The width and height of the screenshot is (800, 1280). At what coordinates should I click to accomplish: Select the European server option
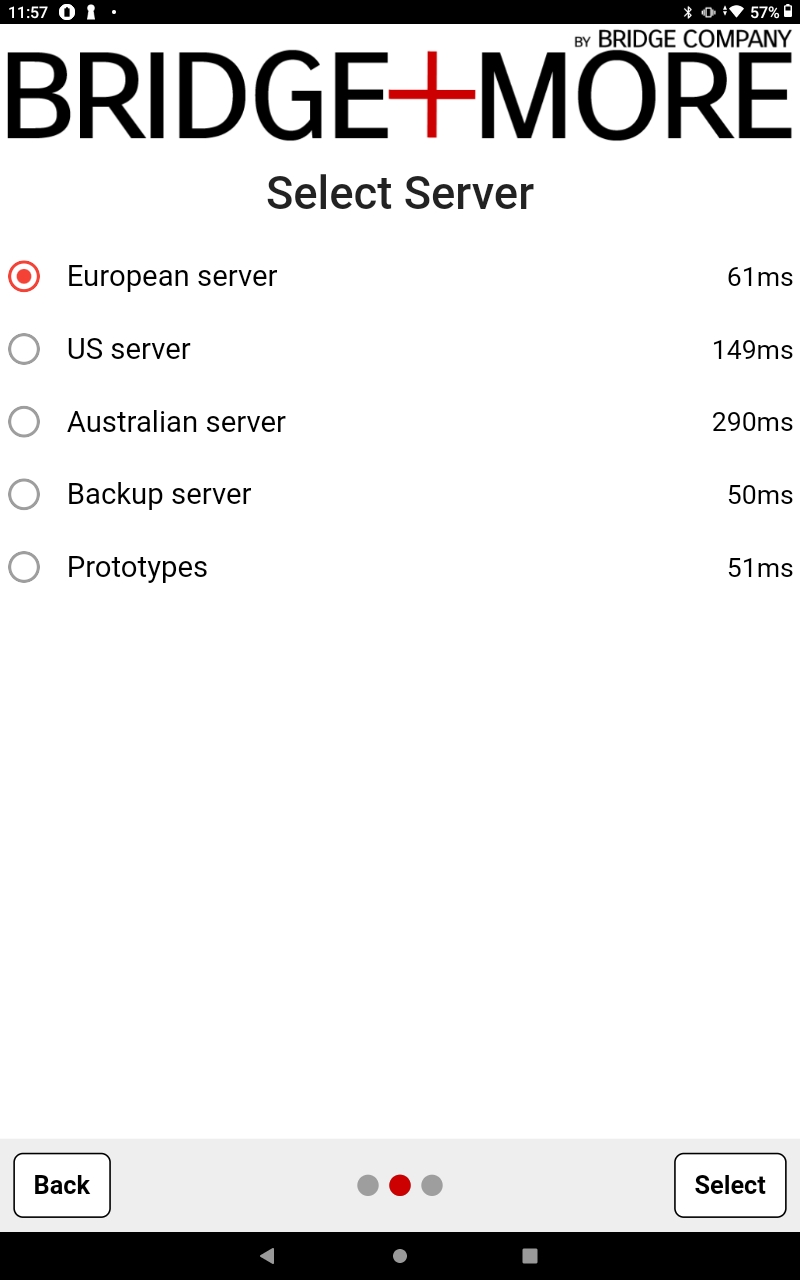(x=24, y=276)
